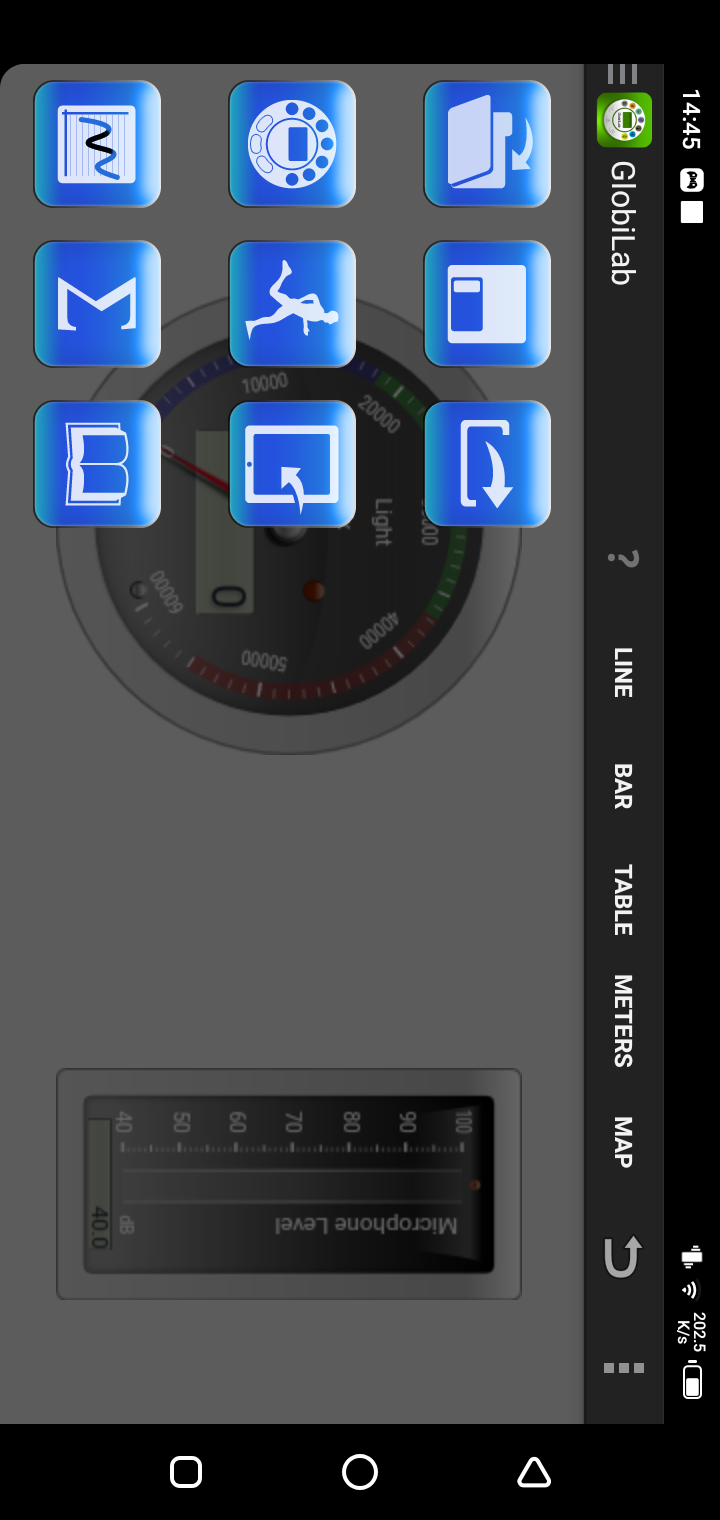Image resolution: width=720 pixels, height=1520 pixels.
Task: Tap the phone with downward arrow icon
Action: (487, 464)
